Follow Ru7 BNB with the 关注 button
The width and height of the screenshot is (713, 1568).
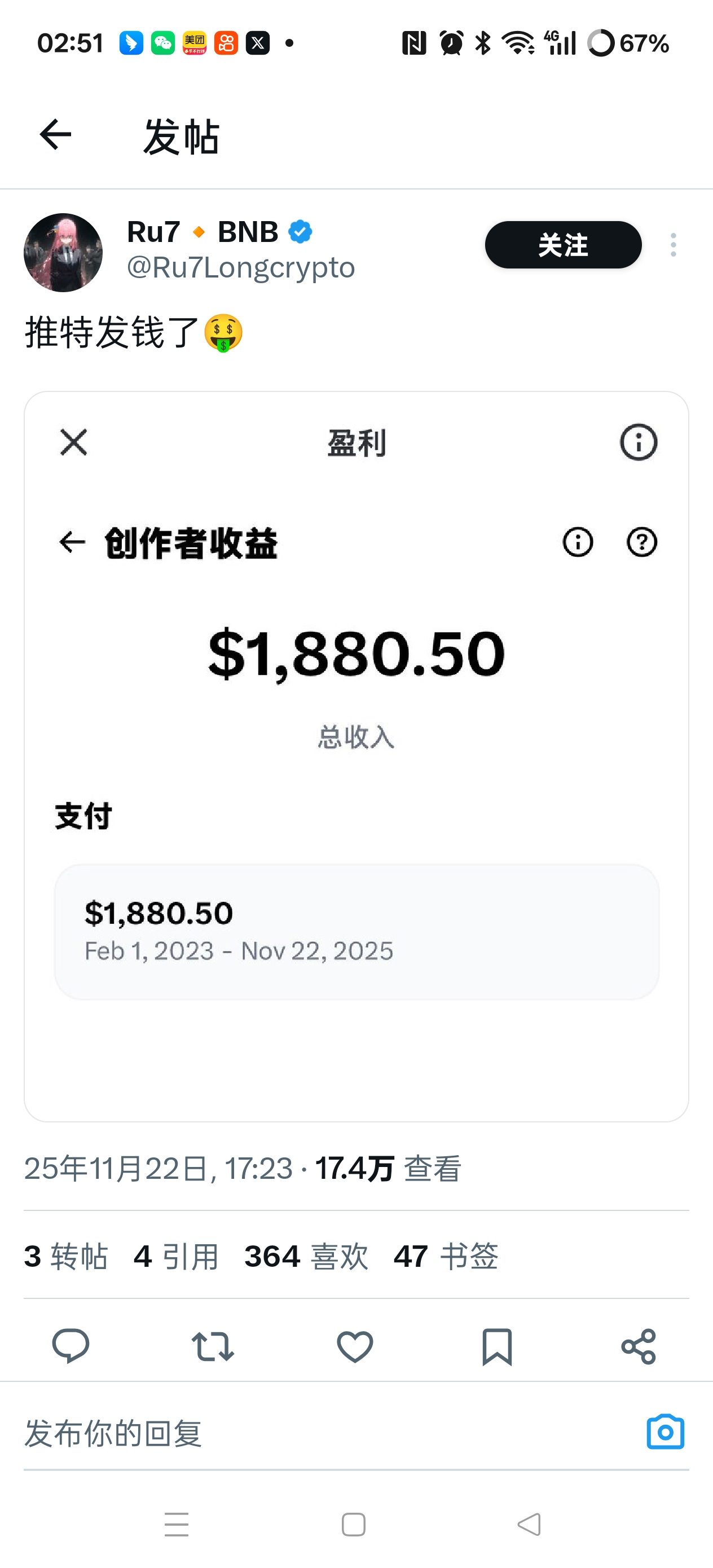coord(562,245)
